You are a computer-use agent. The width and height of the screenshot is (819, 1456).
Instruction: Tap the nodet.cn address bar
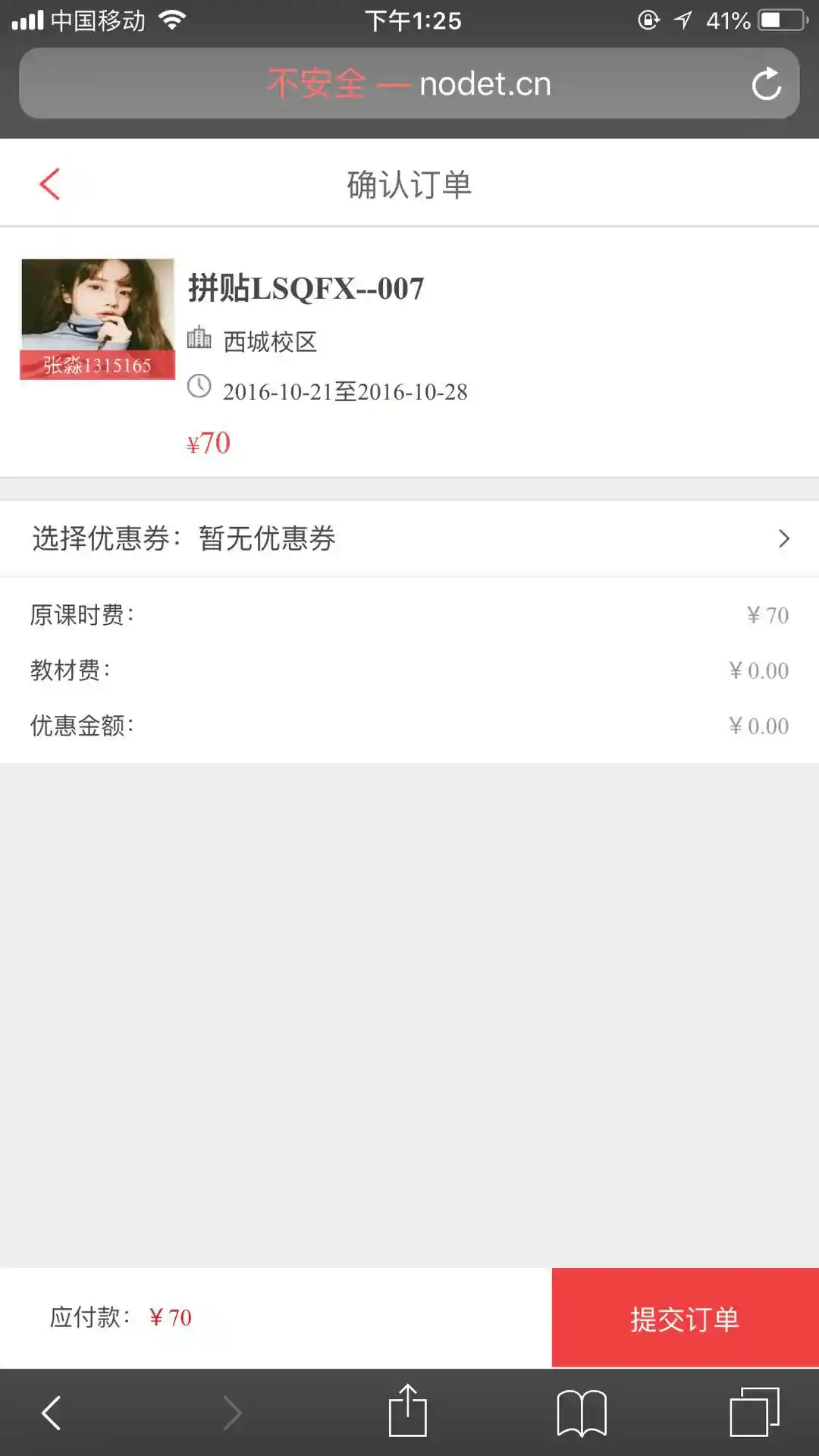(409, 84)
